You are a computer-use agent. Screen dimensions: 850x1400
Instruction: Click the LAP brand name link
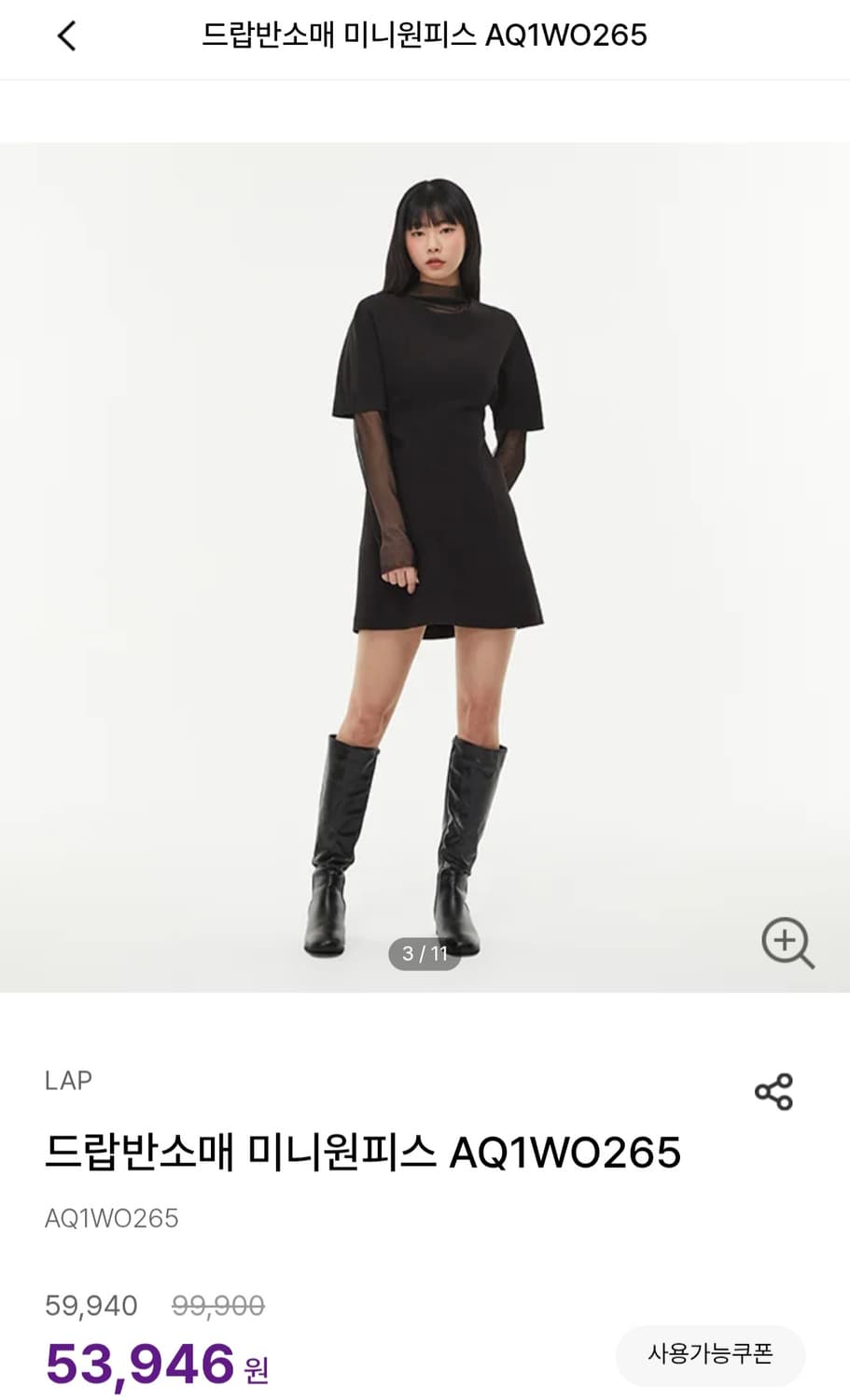pos(68,1081)
